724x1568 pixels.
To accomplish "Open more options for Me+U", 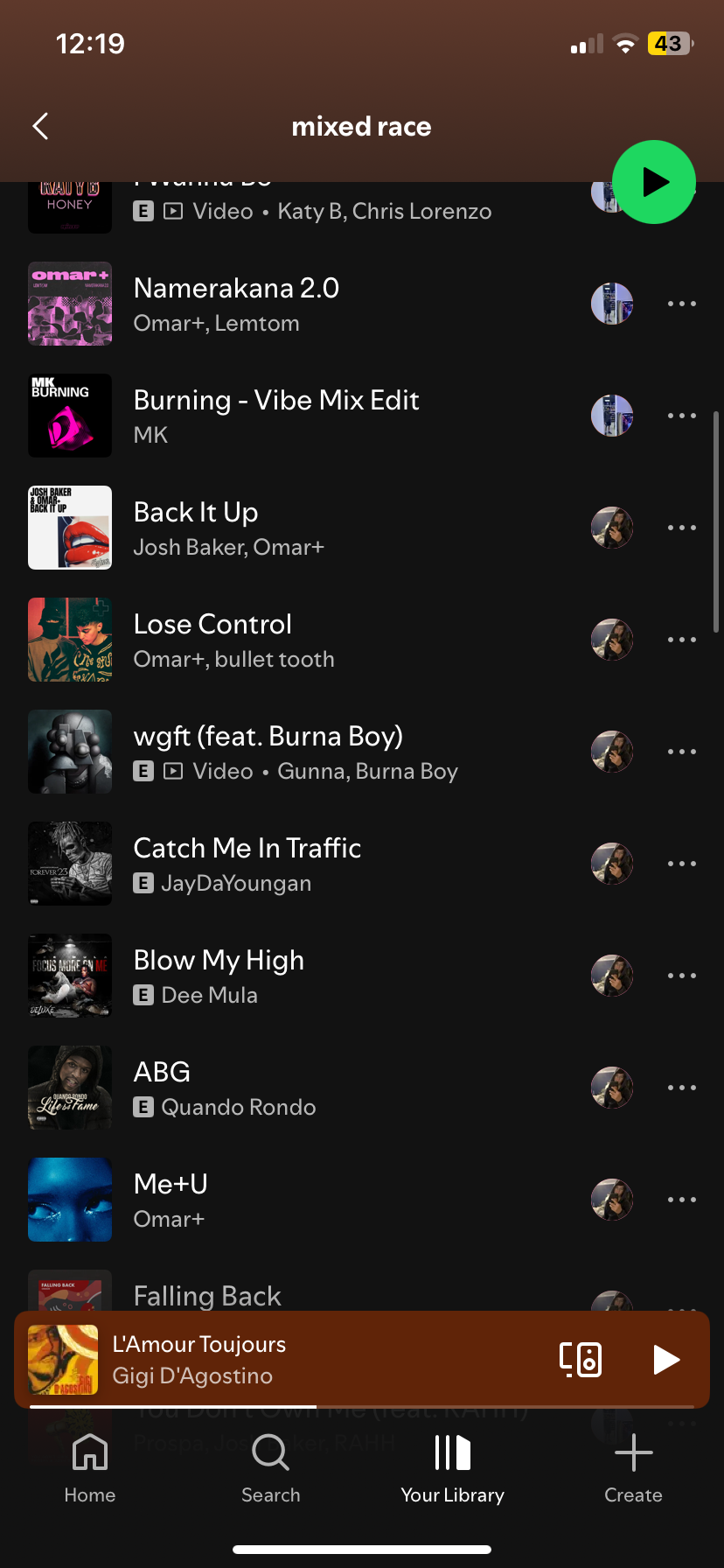I will (681, 1200).
